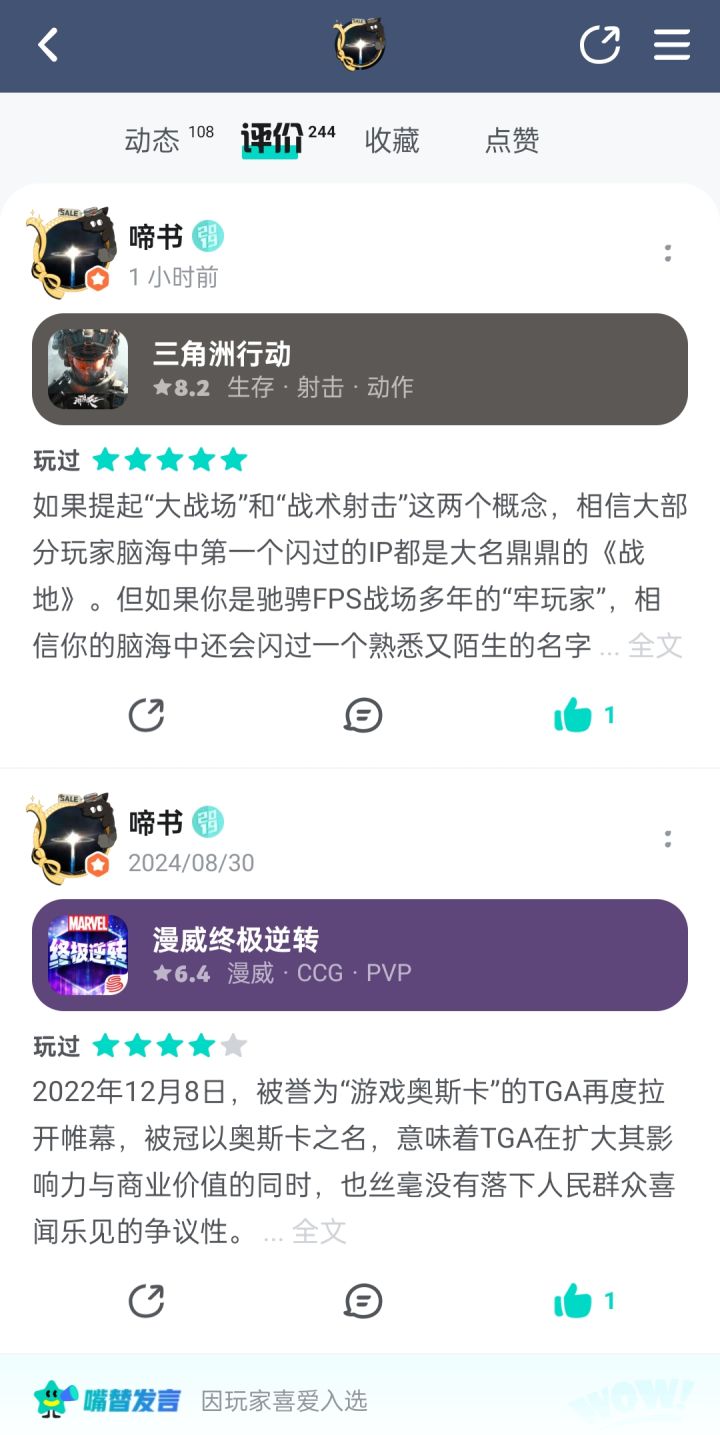
Task: Share the 漫威终极逆转 review
Action: pyautogui.click(x=146, y=1301)
